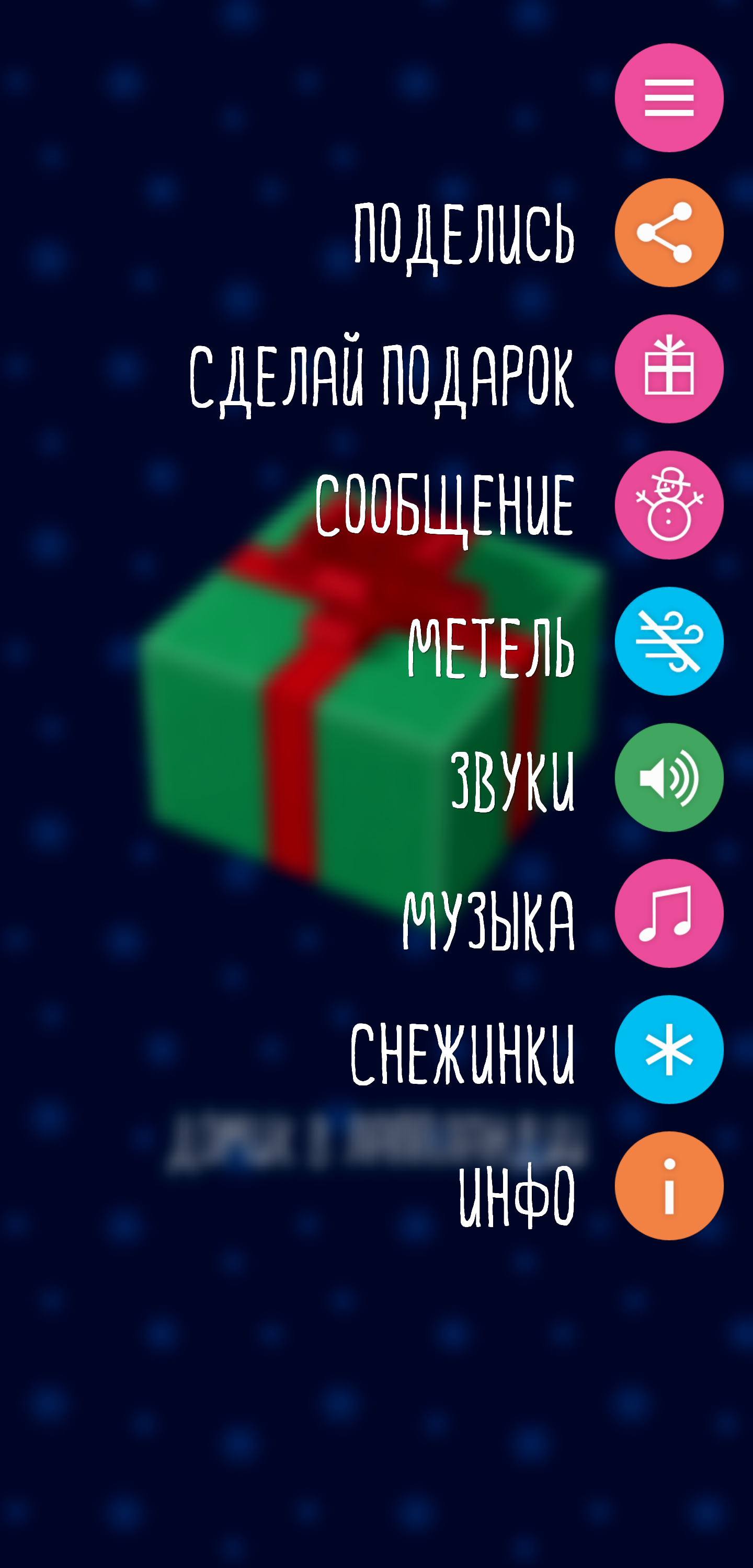Toggle the blizzard effect (Метель)
Screen dimensions: 753x1568
tap(668, 642)
